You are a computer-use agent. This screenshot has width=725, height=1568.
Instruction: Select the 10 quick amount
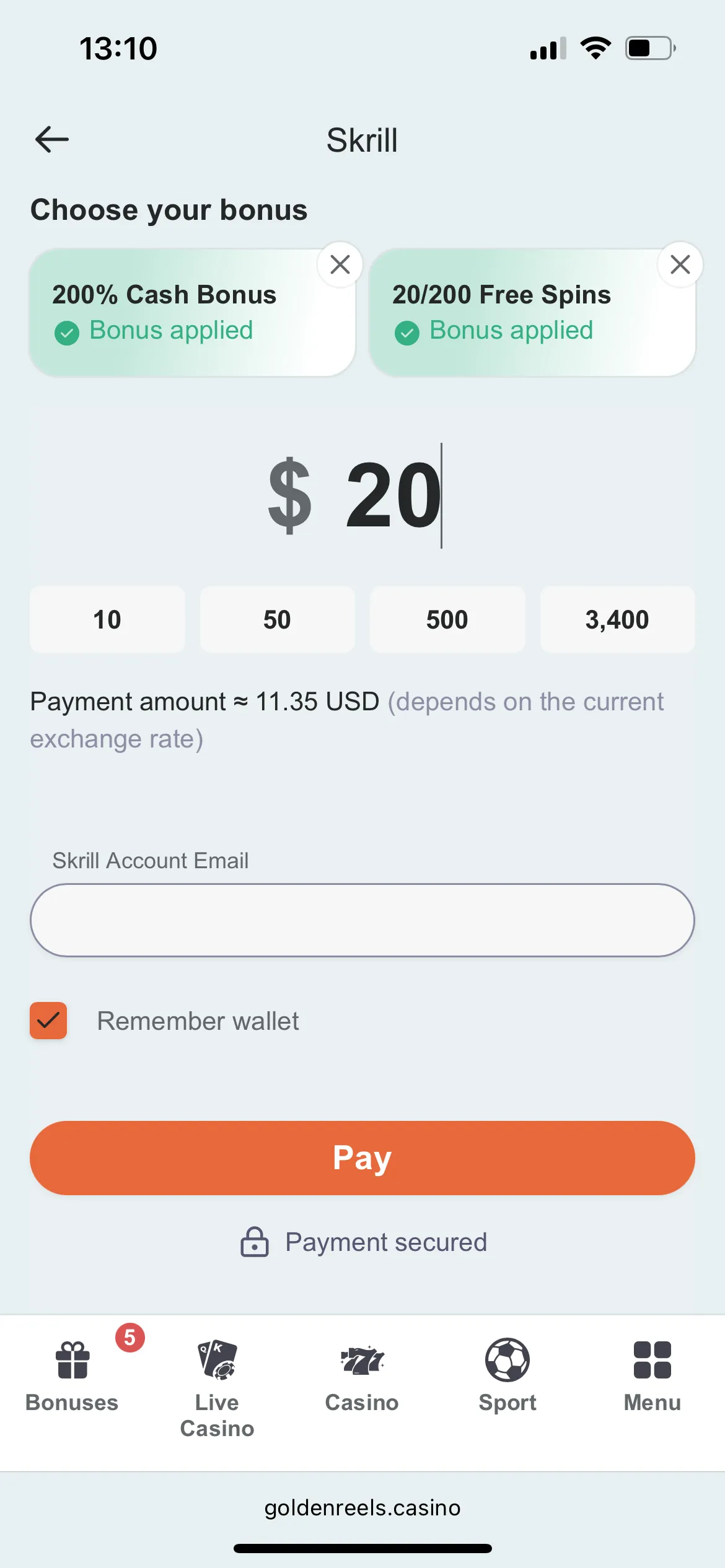(107, 619)
